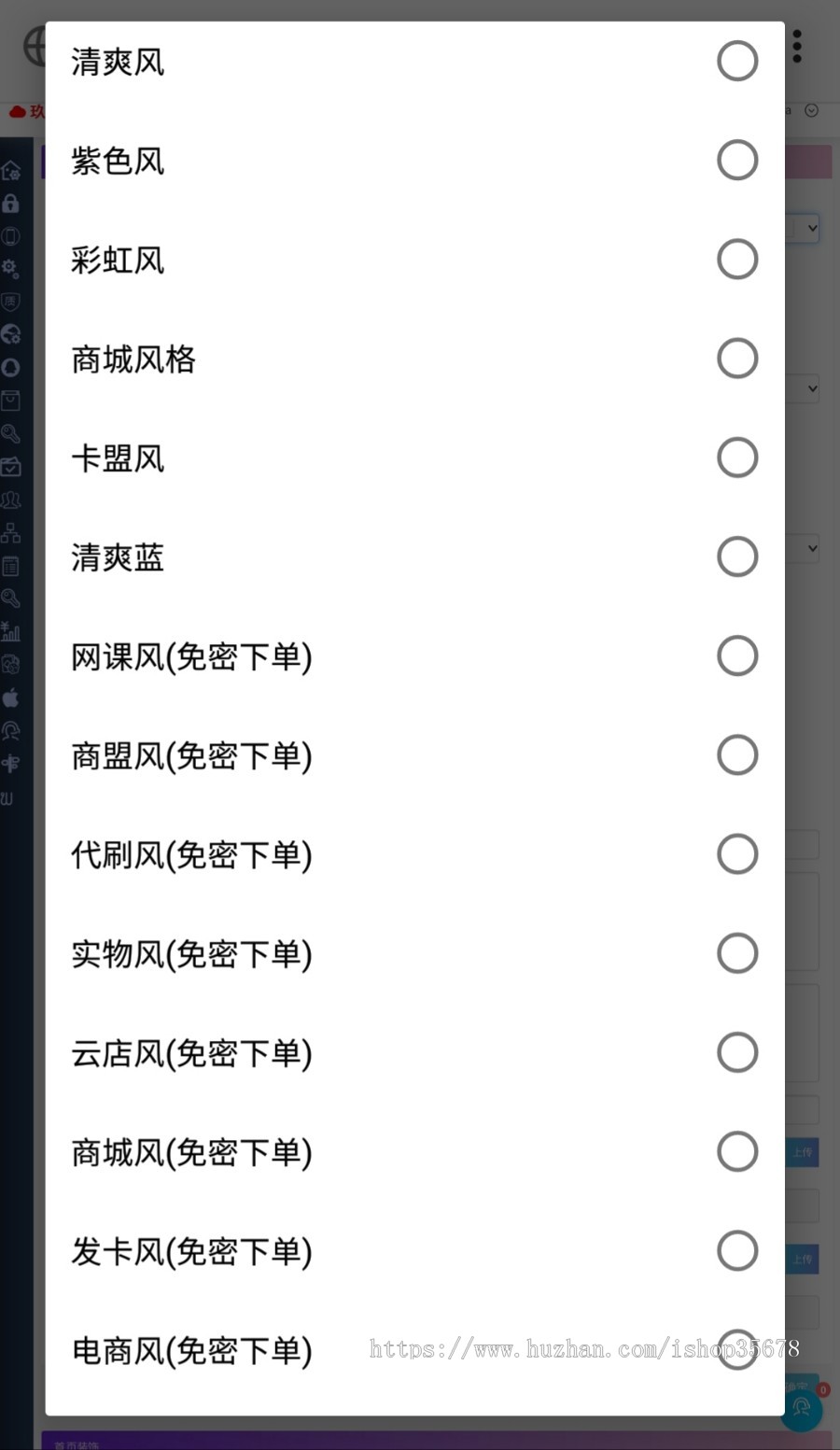Select the 清爽风 theme radio button
The width and height of the screenshot is (840, 1450).
737,61
